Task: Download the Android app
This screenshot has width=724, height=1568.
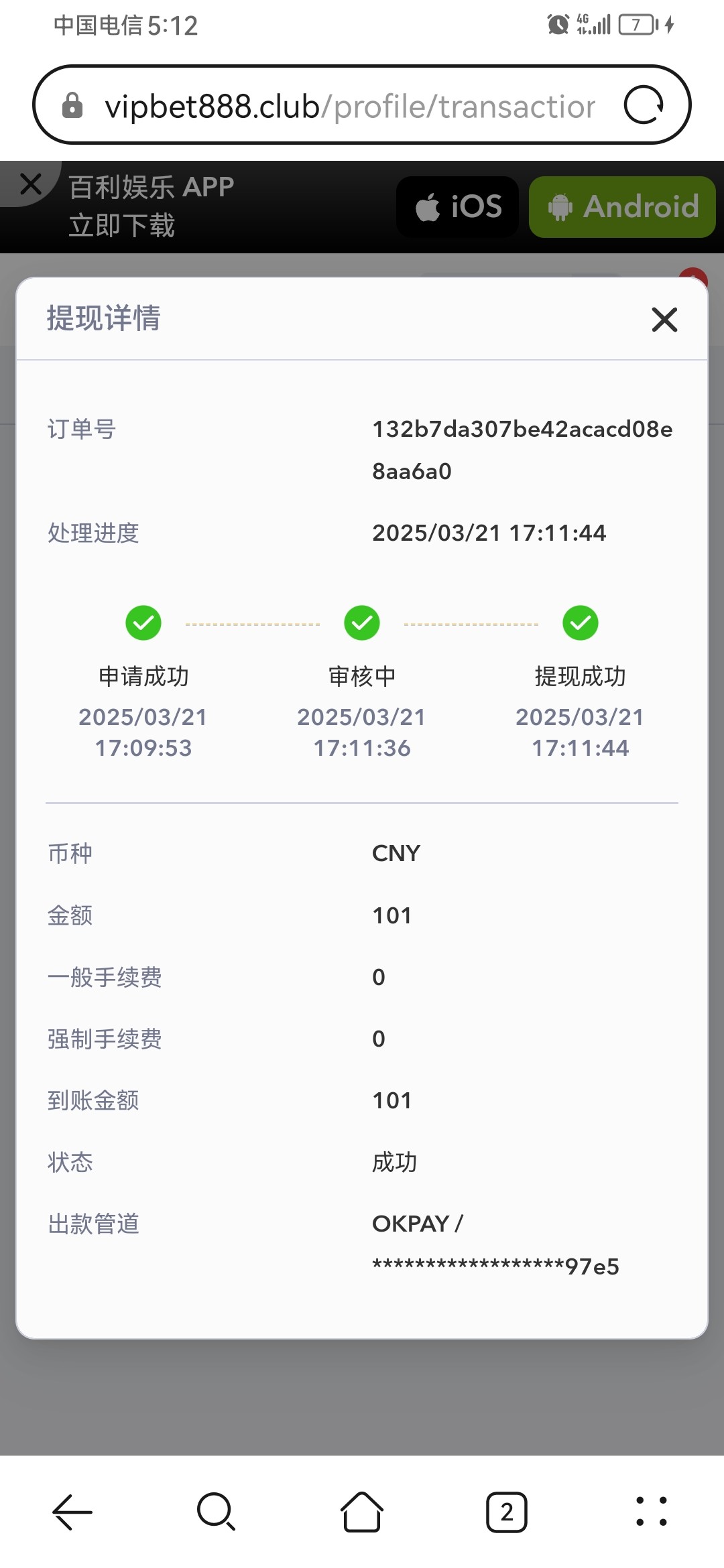Action: point(622,206)
